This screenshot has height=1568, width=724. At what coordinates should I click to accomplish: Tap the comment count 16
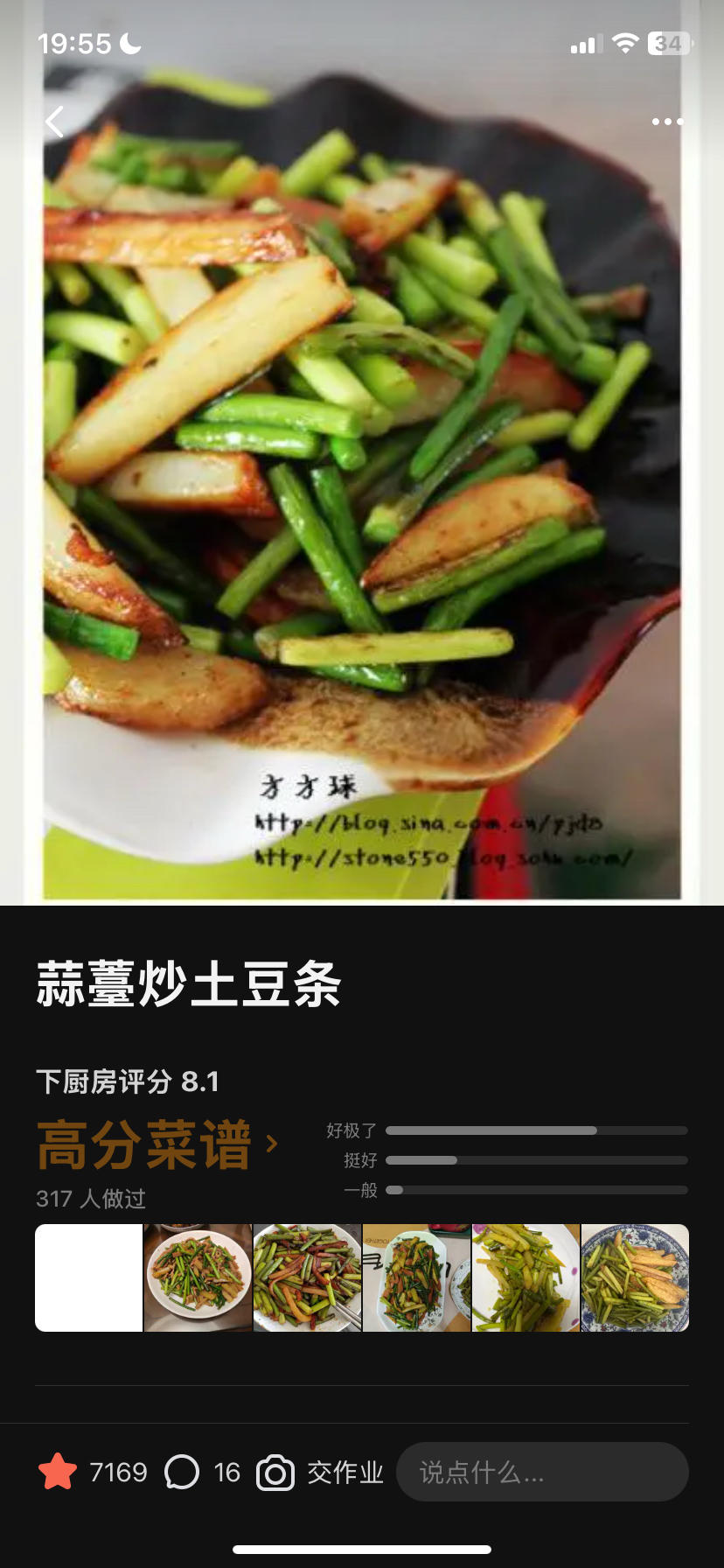[228, 1473]
